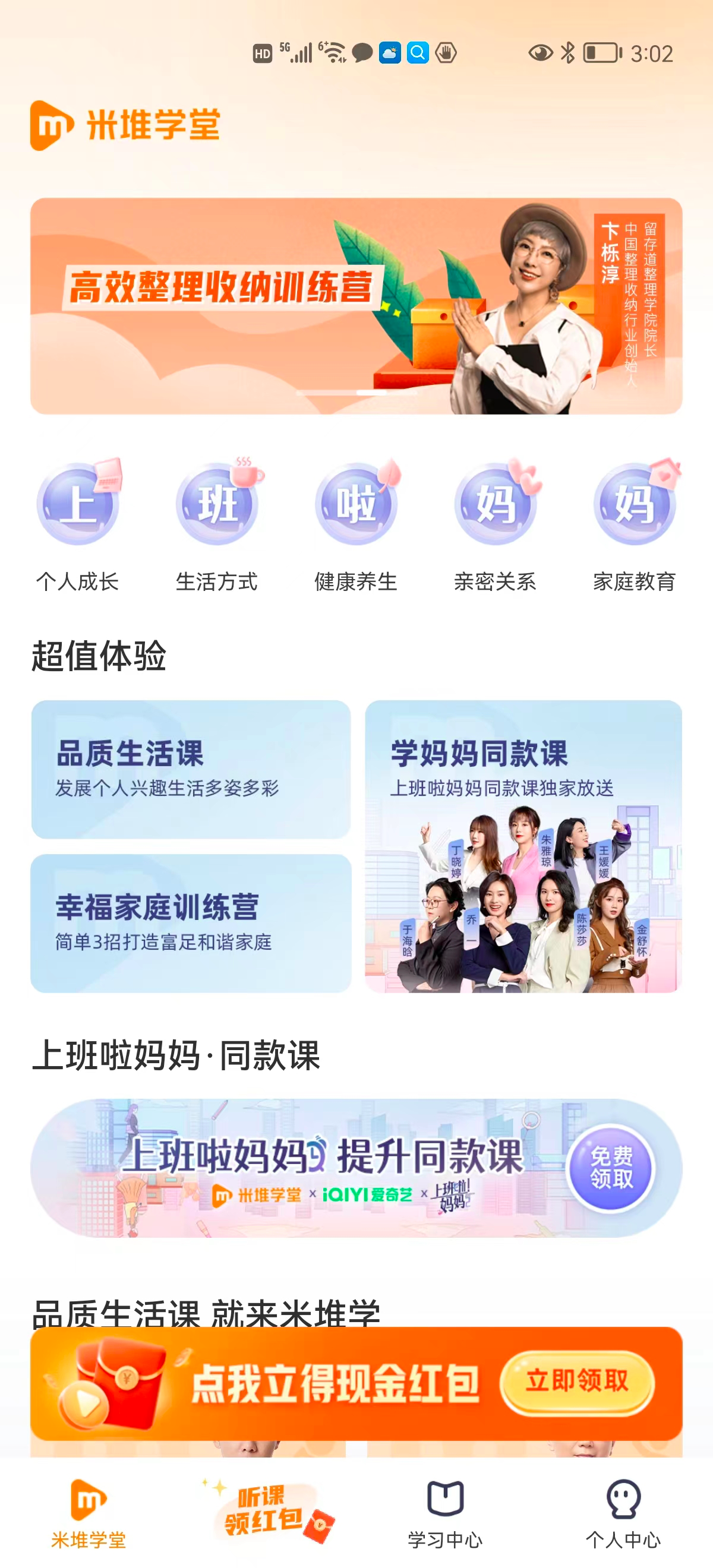Go to the 个人中心 tab

point(623,1512)
